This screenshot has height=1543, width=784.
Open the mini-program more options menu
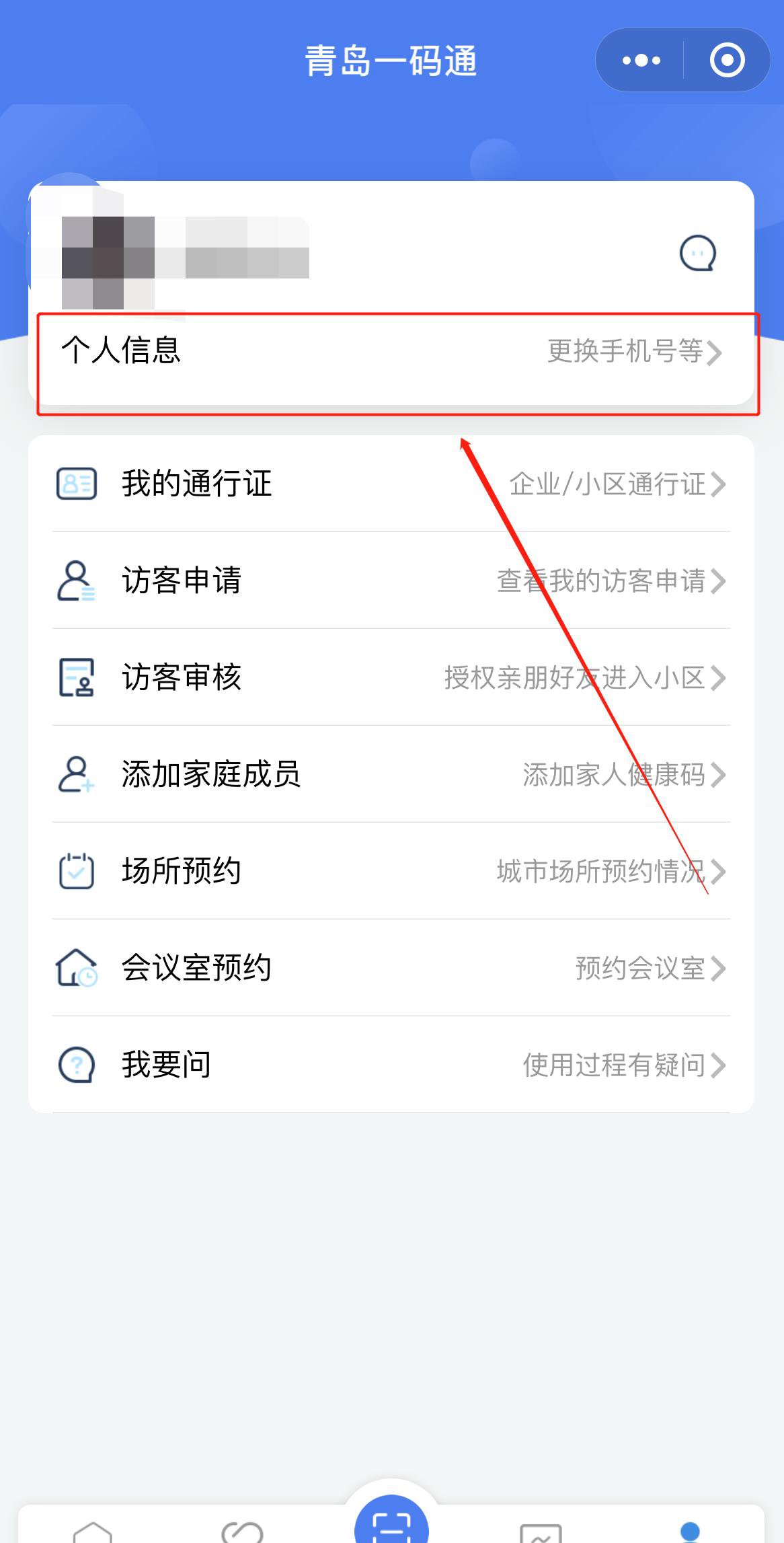[x=641, y=61]
